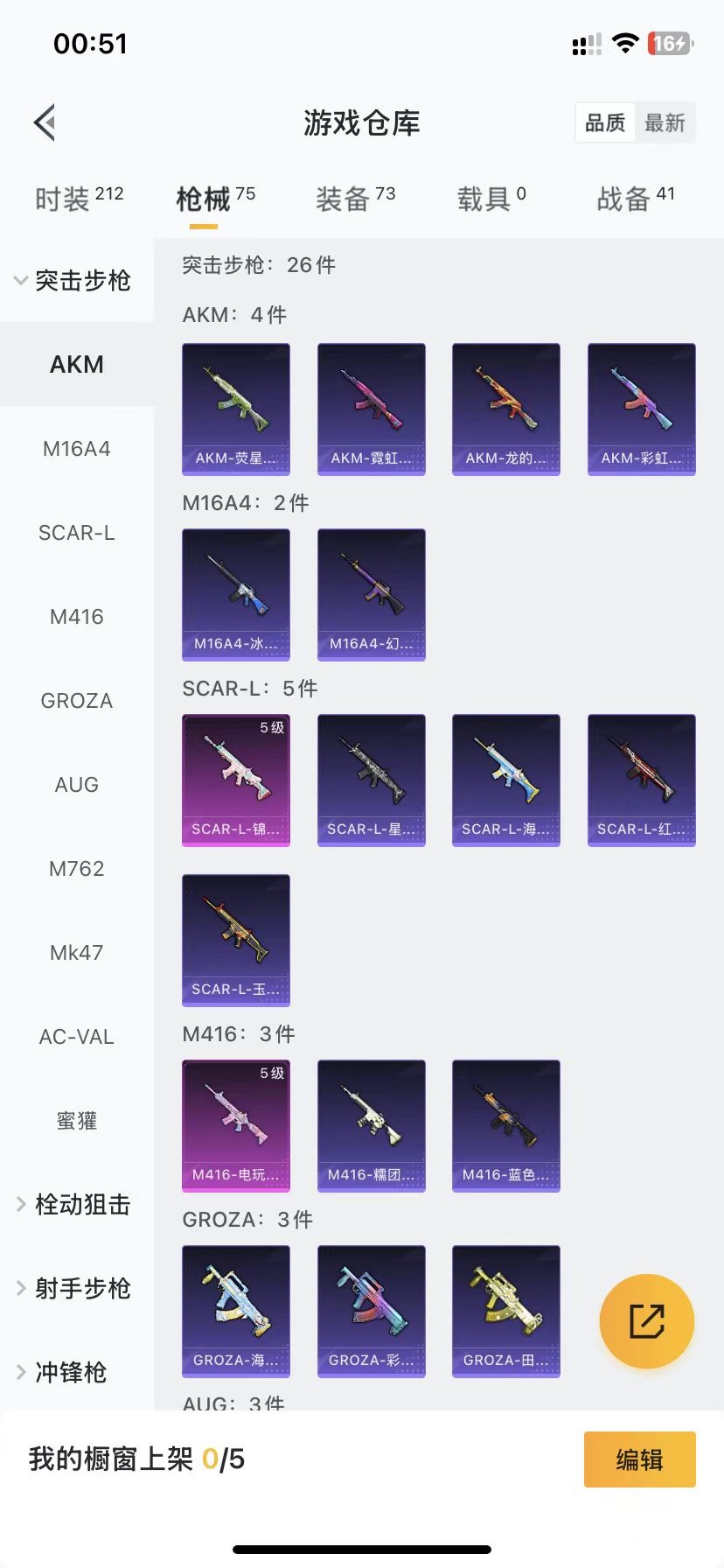
Task: Open the 战备 tab
Action: click(x=635, y=199)
